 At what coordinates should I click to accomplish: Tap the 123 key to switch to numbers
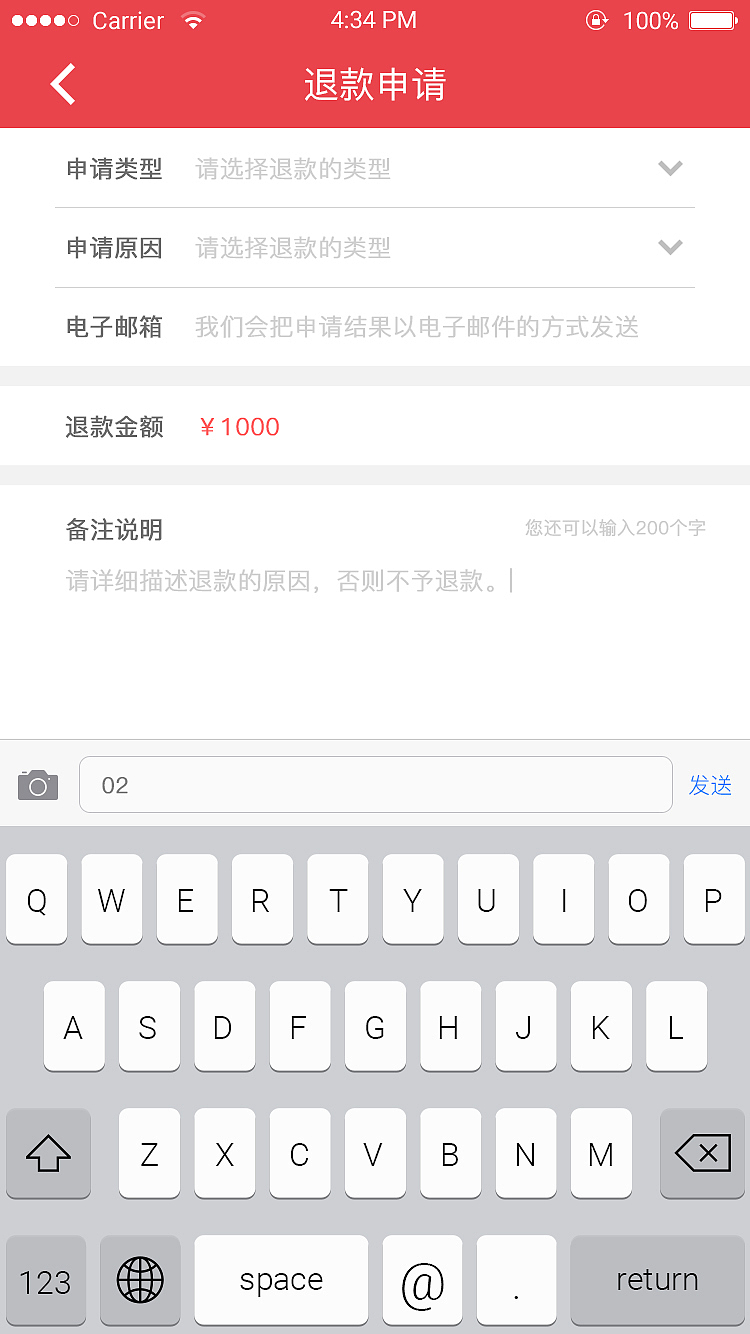(x=45, y=1280)
